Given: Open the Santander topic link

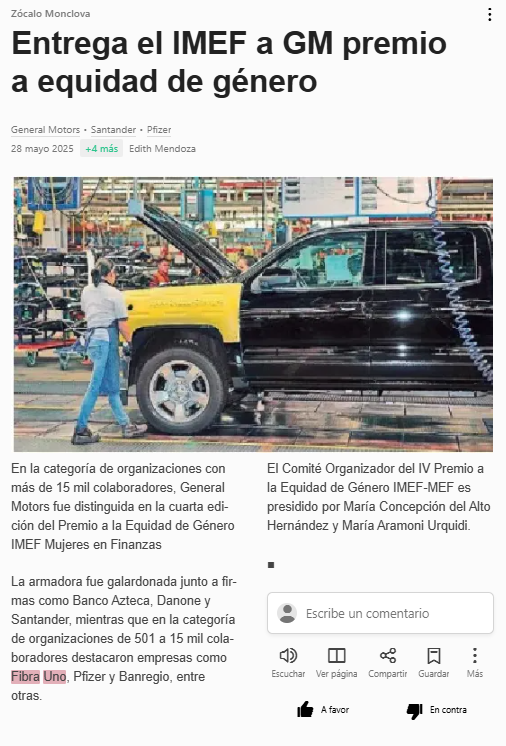Looking at the screenshot, I should (x=113, y=129).
